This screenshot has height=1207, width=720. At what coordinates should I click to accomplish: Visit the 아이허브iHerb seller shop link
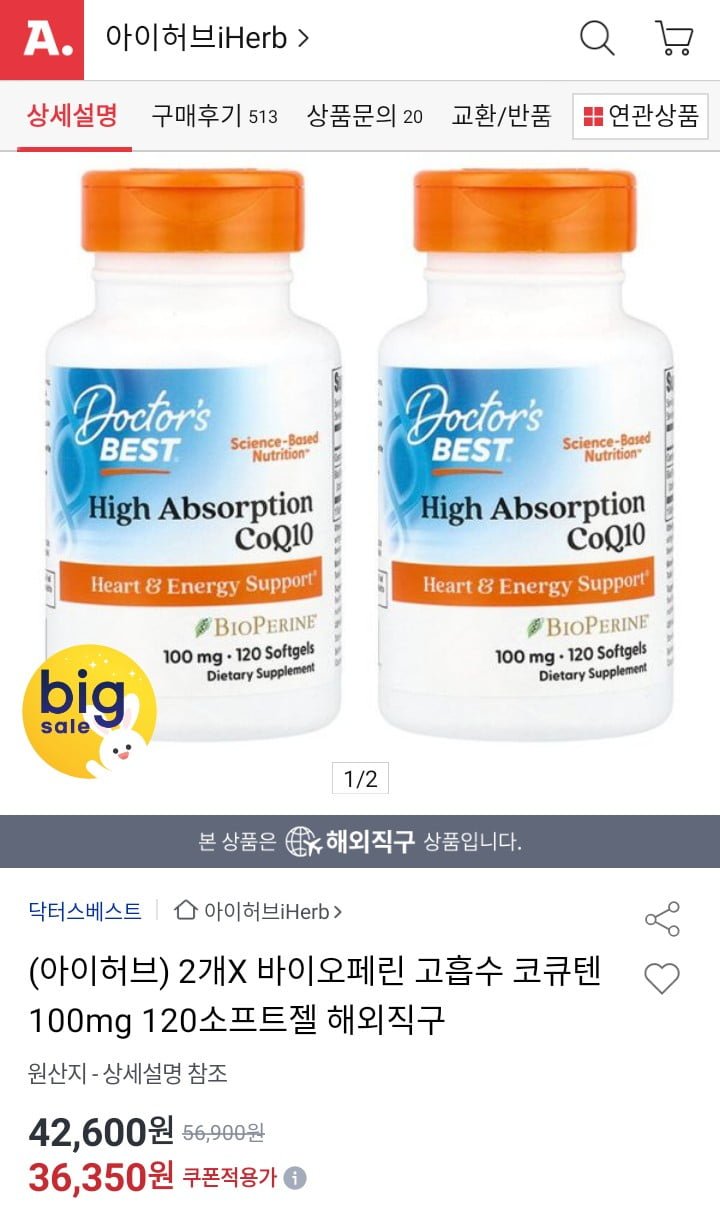[258, 911]
